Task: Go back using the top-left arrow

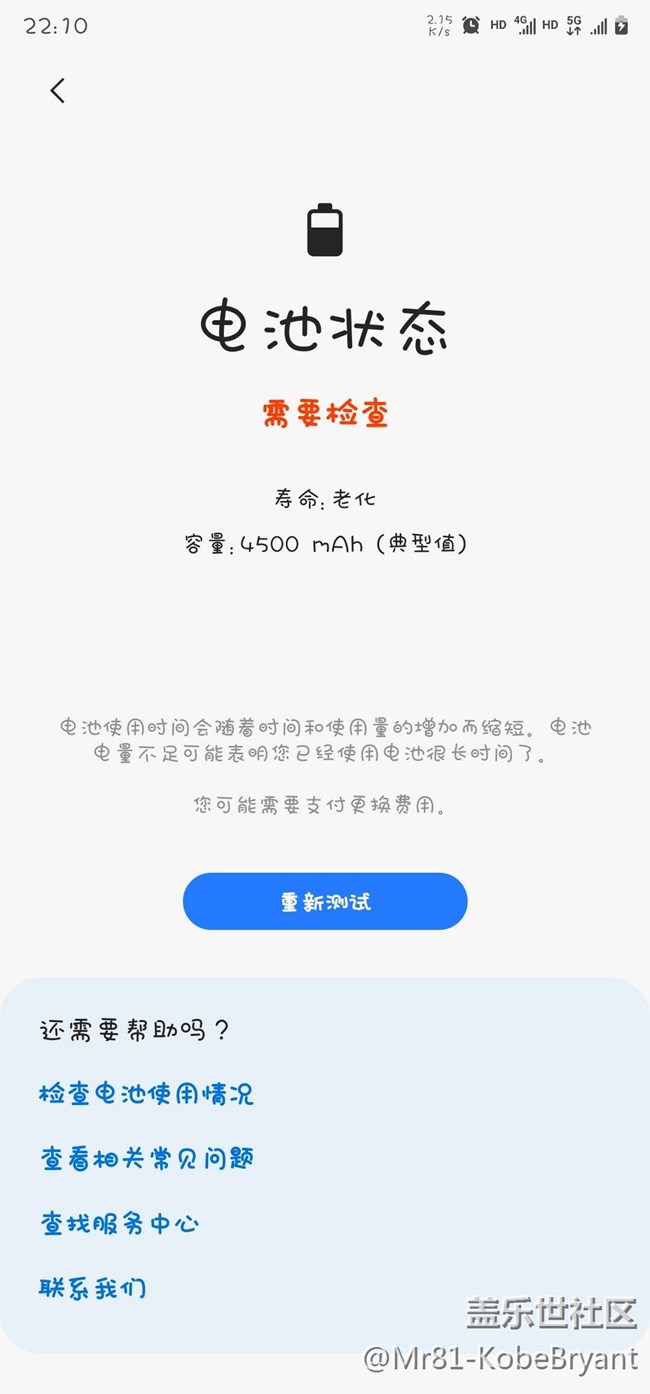Action: tap(57, 91)
